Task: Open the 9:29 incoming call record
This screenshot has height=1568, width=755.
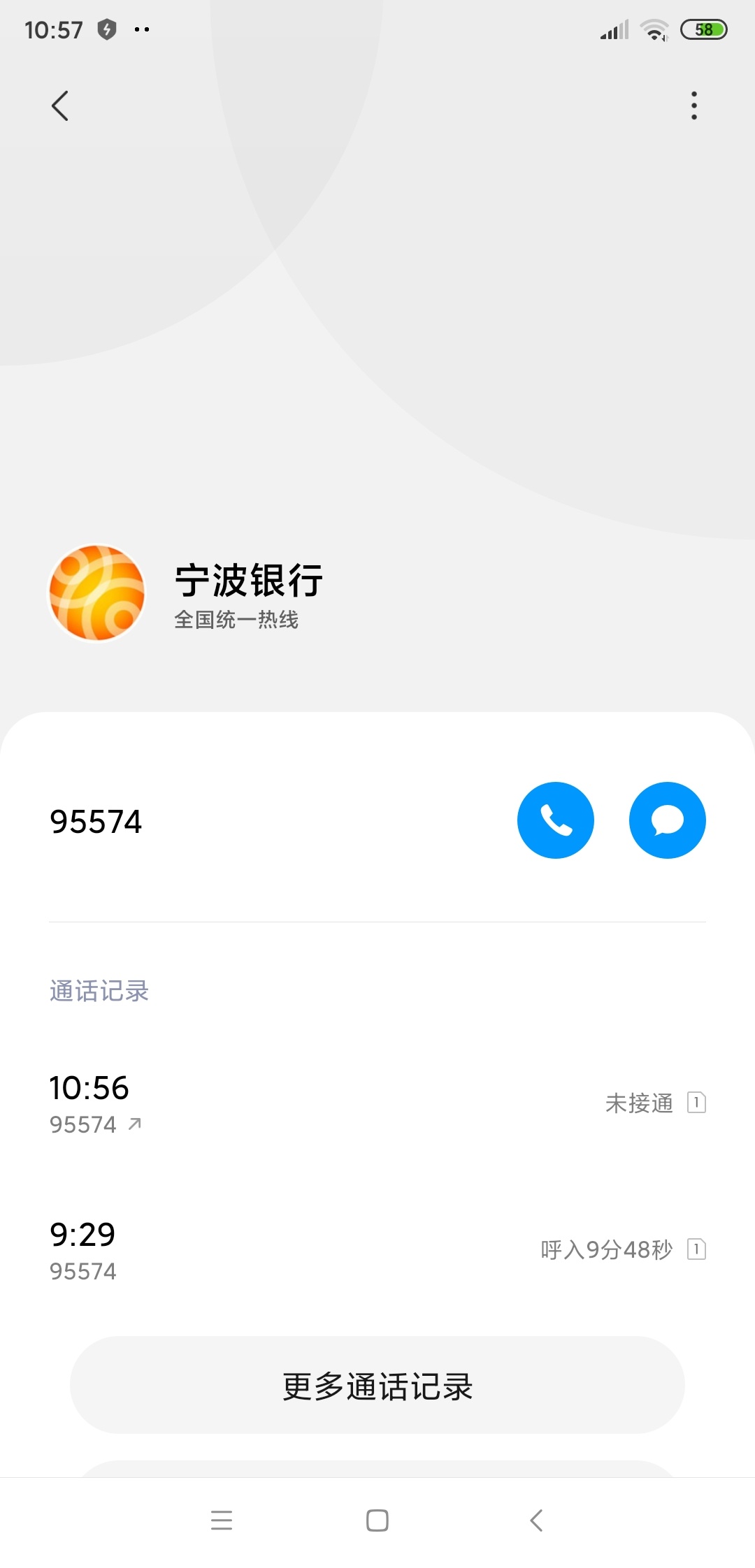Action: point(377,1250)
